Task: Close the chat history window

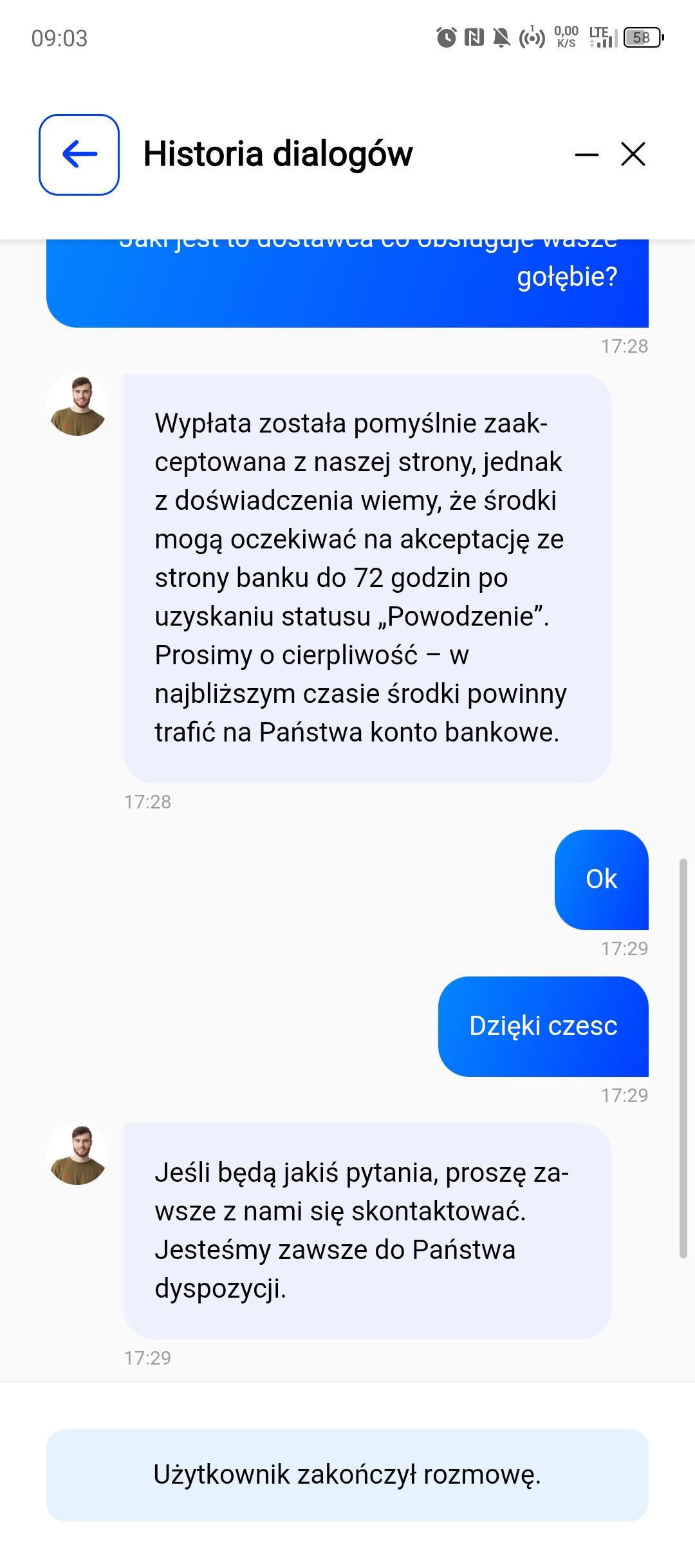Action: (x=633, y=154)
